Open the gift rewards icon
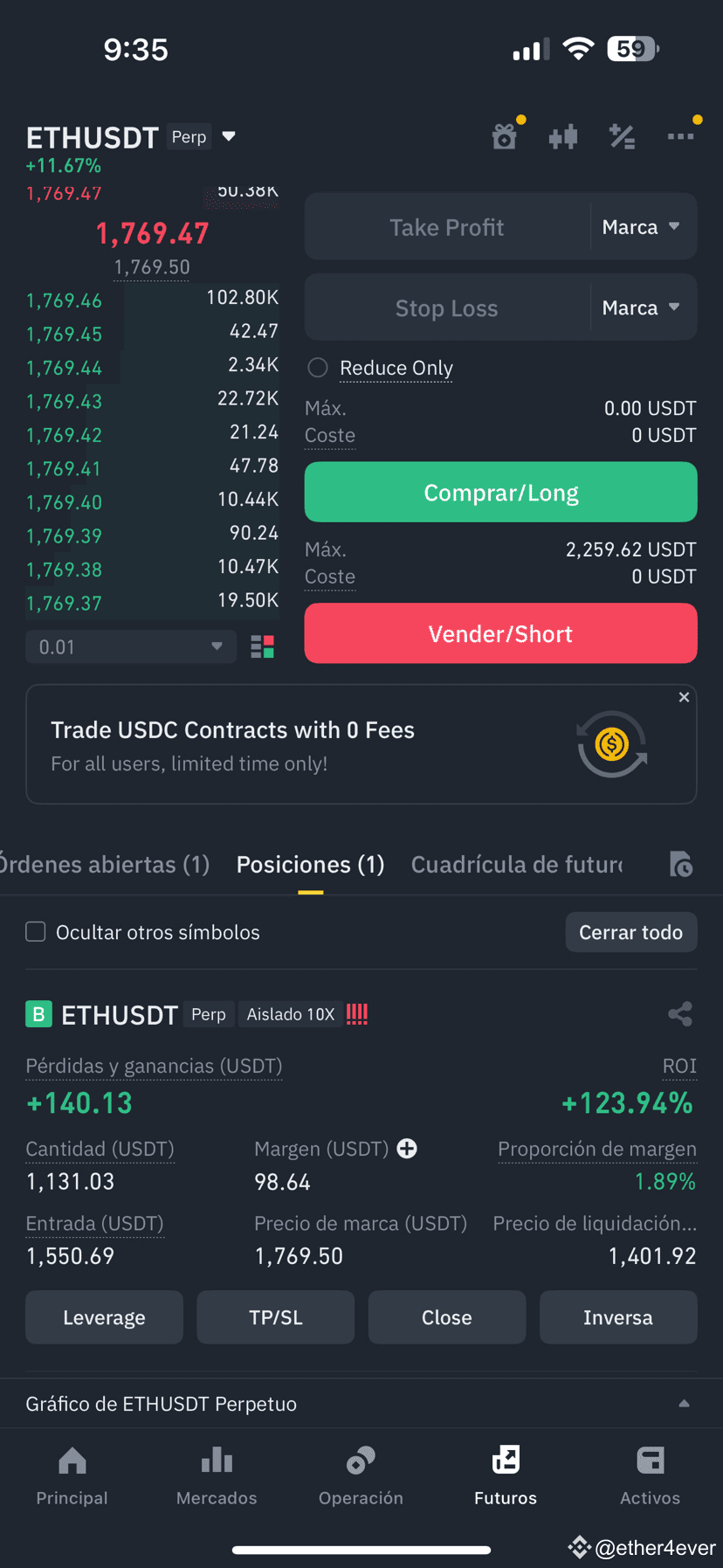This screenshot has width=723, height=1568. point(506,136)
